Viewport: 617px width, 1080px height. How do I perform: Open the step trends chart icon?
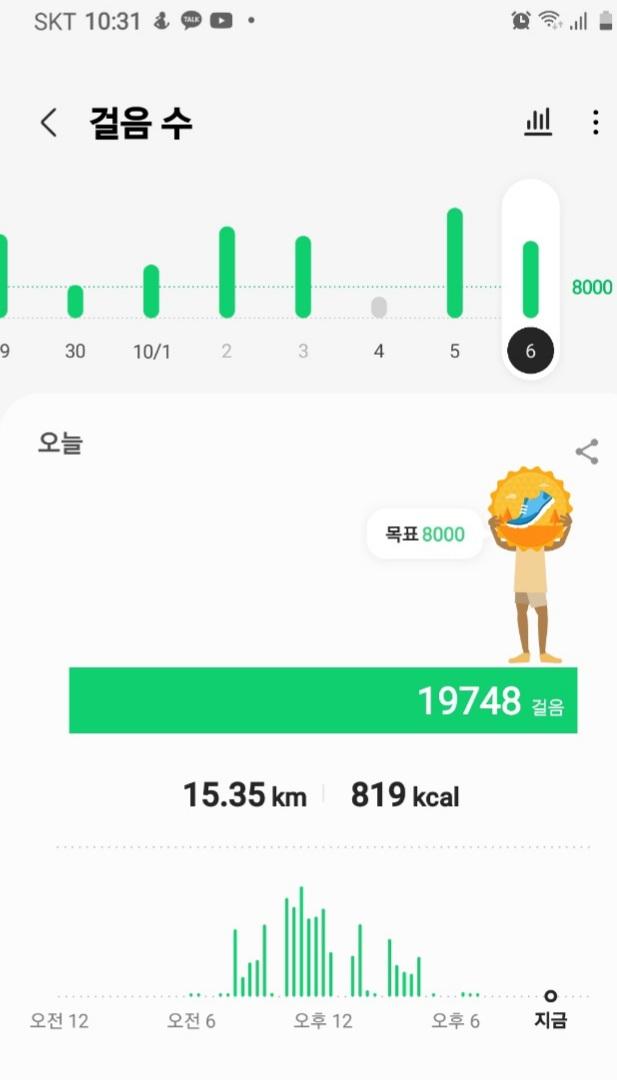point(538,123)
